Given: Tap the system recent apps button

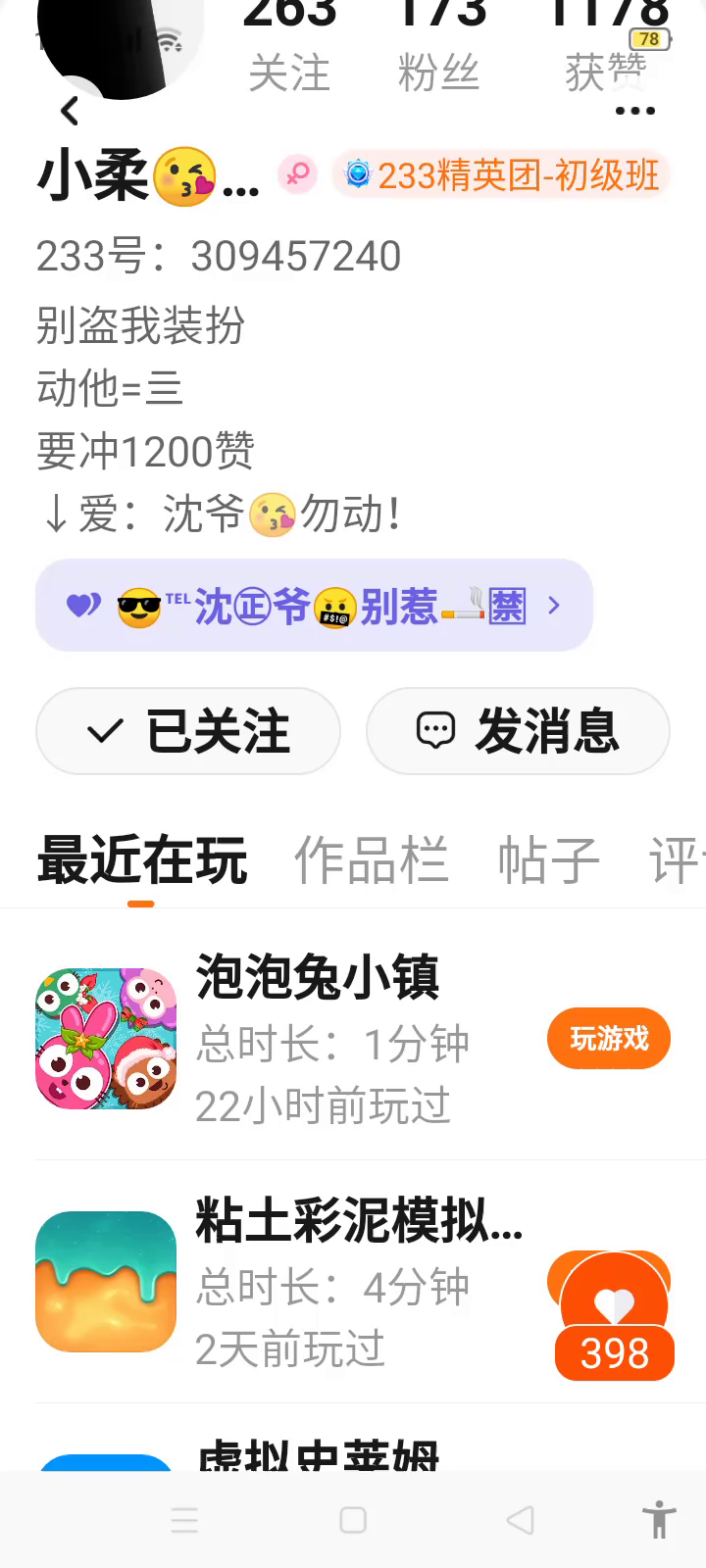Looking at the screenshot, I should pos(184,1520).
